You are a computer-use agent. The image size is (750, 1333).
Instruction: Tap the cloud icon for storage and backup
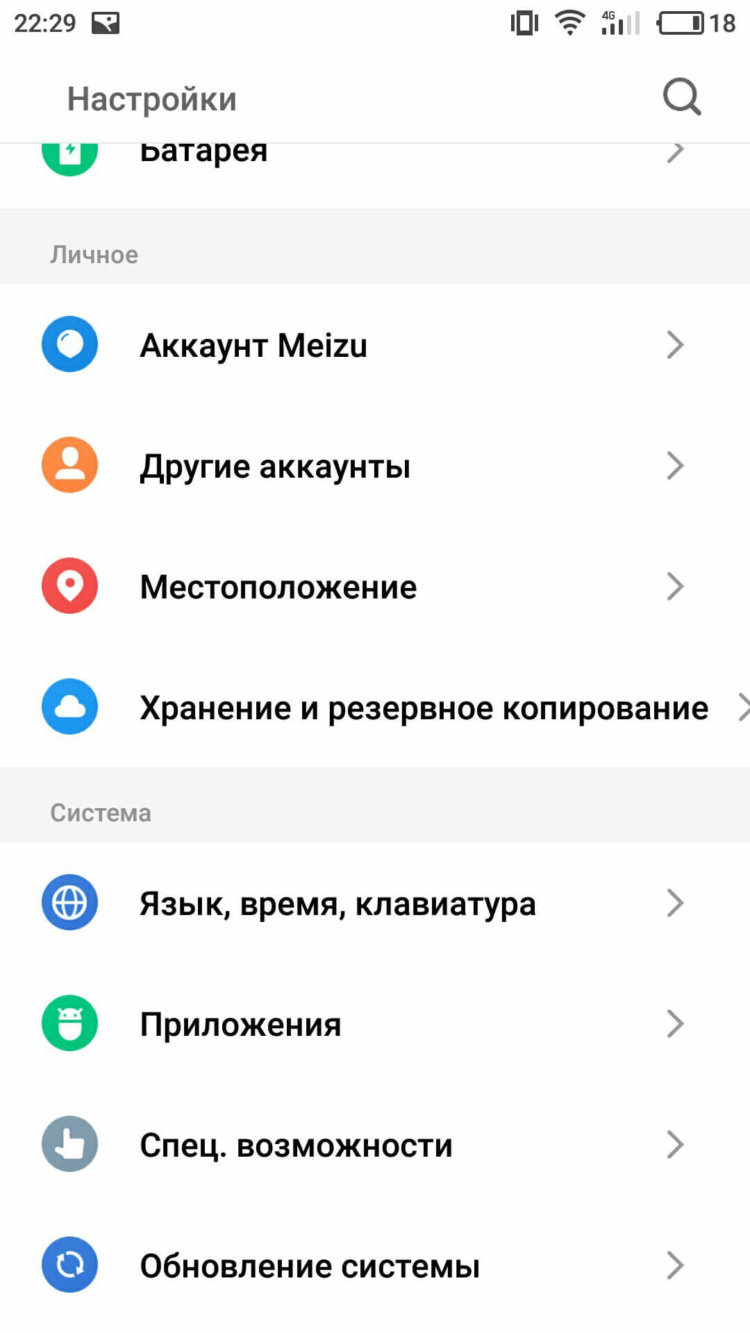coord(69,707)
